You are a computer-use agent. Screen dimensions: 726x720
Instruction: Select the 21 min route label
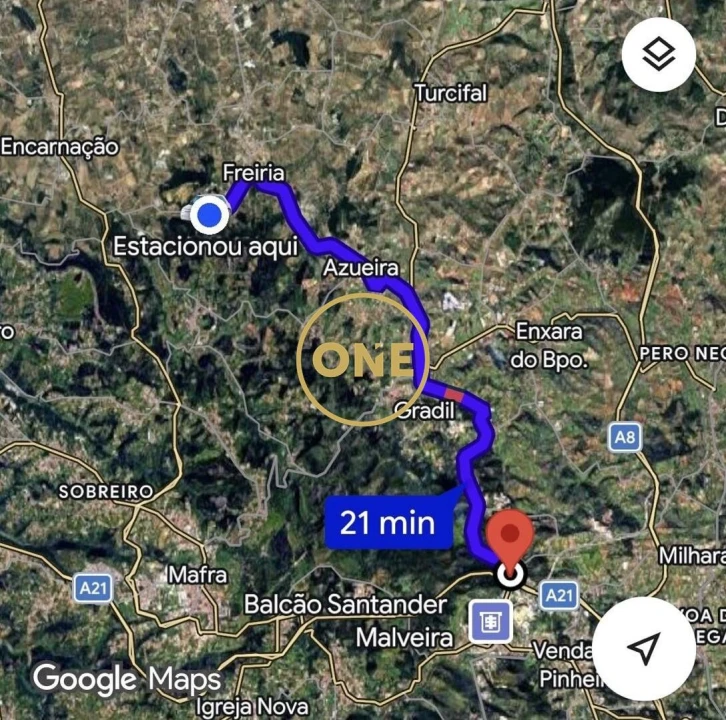[x=388, y=521]
